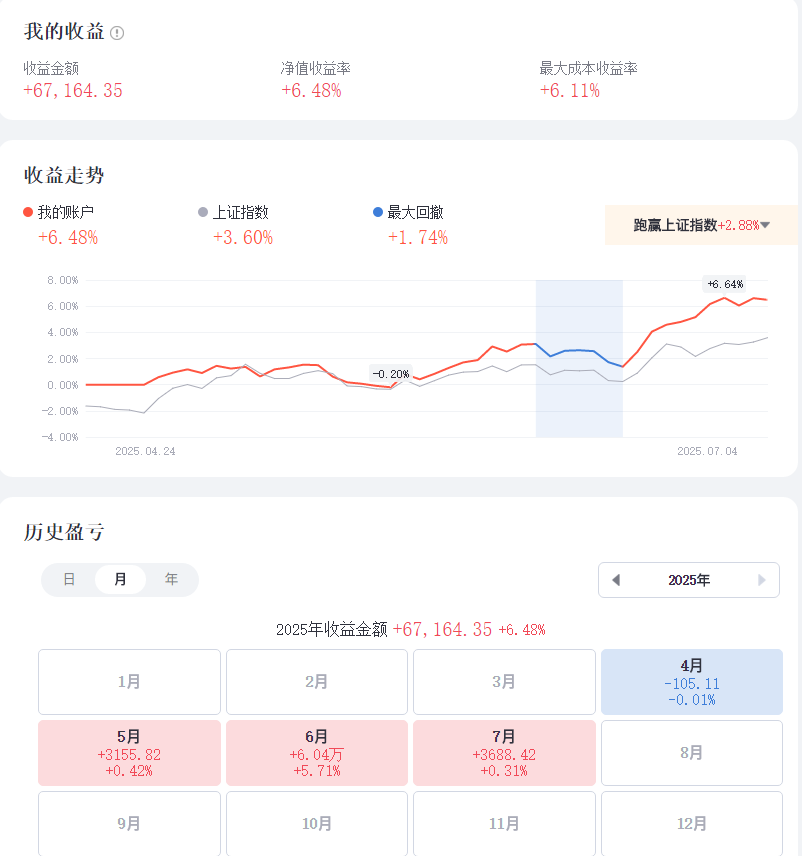Open the 4月 profit cell
This screenshot has height=856, width=802.
pyautogui.click(x=691, y=682)
